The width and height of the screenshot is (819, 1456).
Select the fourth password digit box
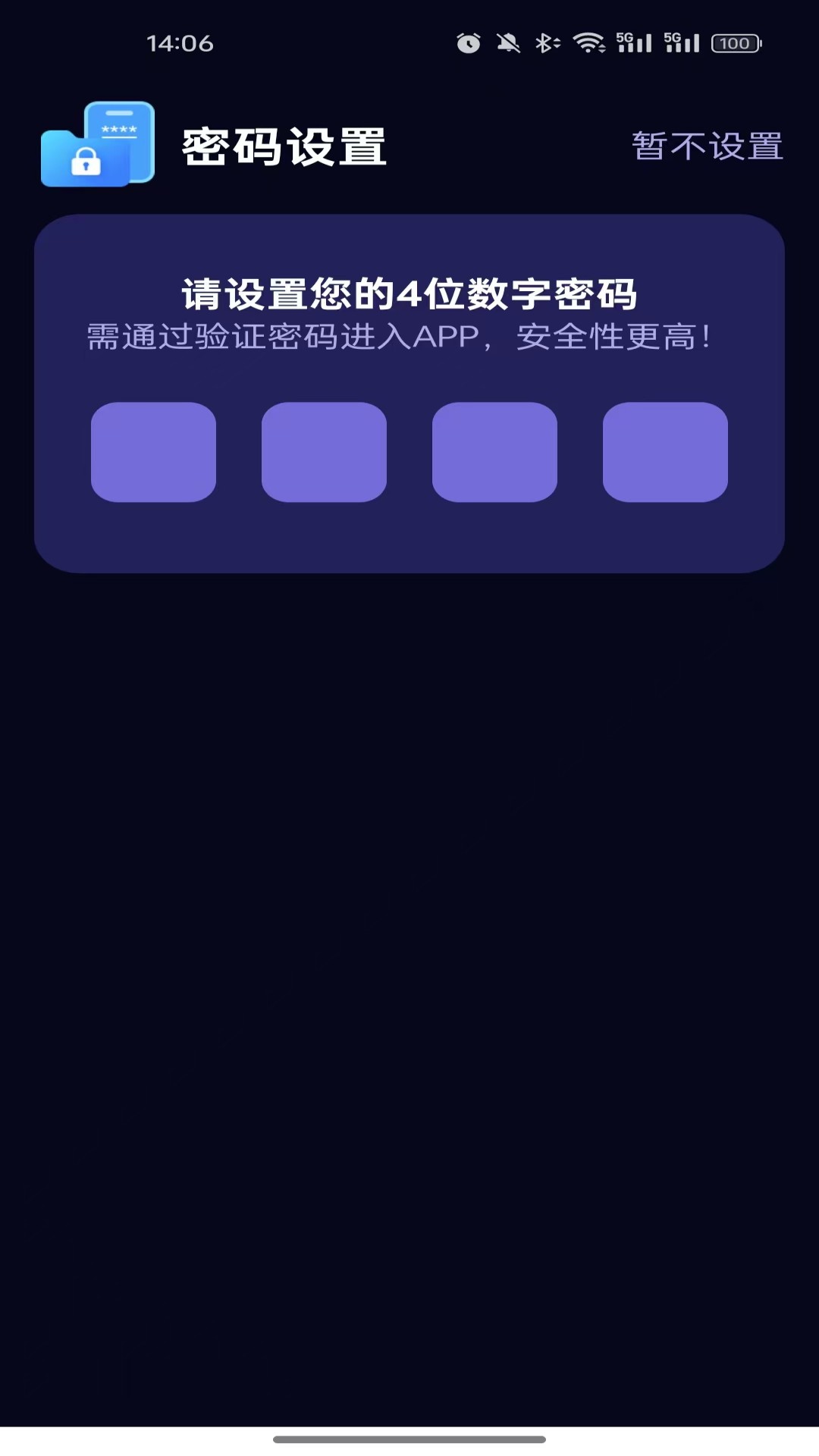click(665, 453)
